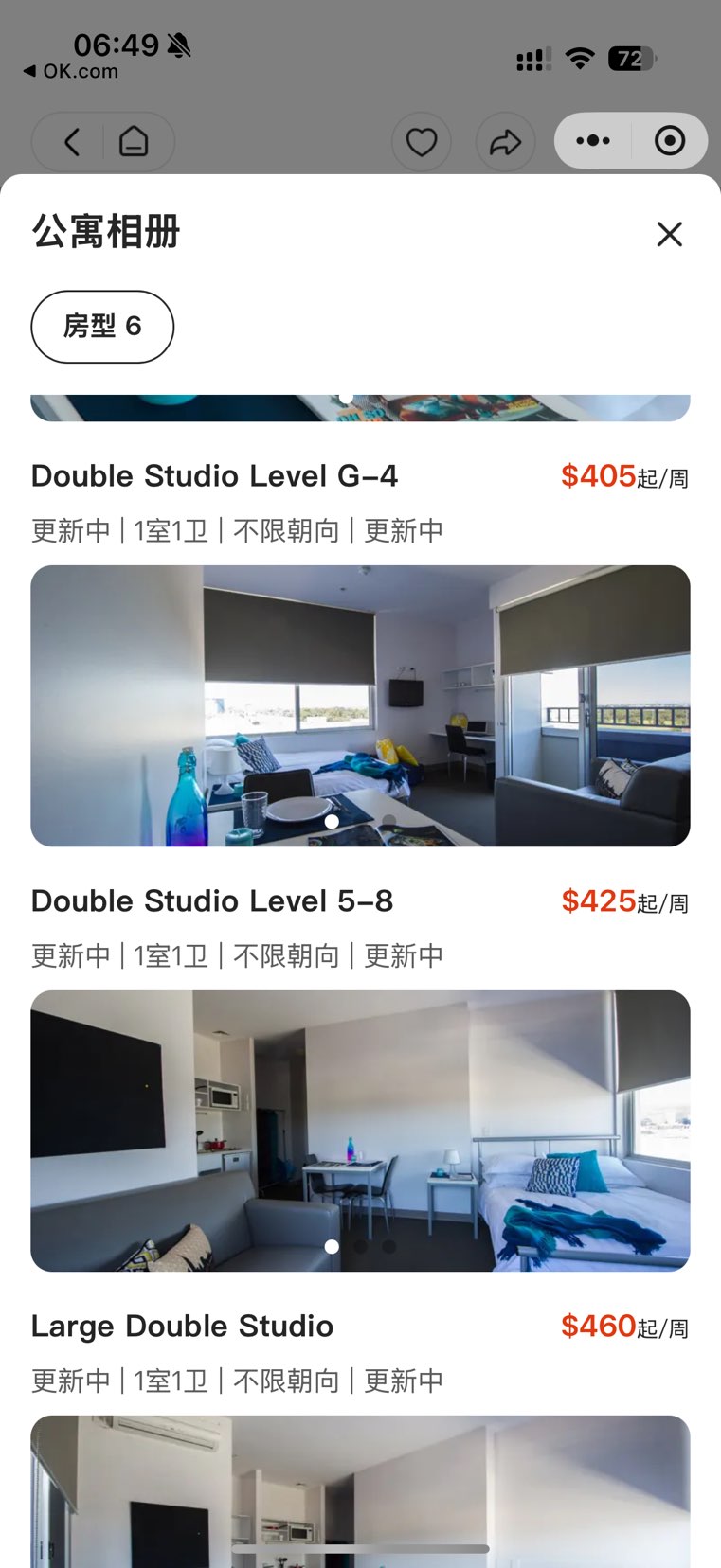Screen dimensions: 721x1568
Task: Open the Double Studio Level 5-8 photo
Action: [360, 1131]
